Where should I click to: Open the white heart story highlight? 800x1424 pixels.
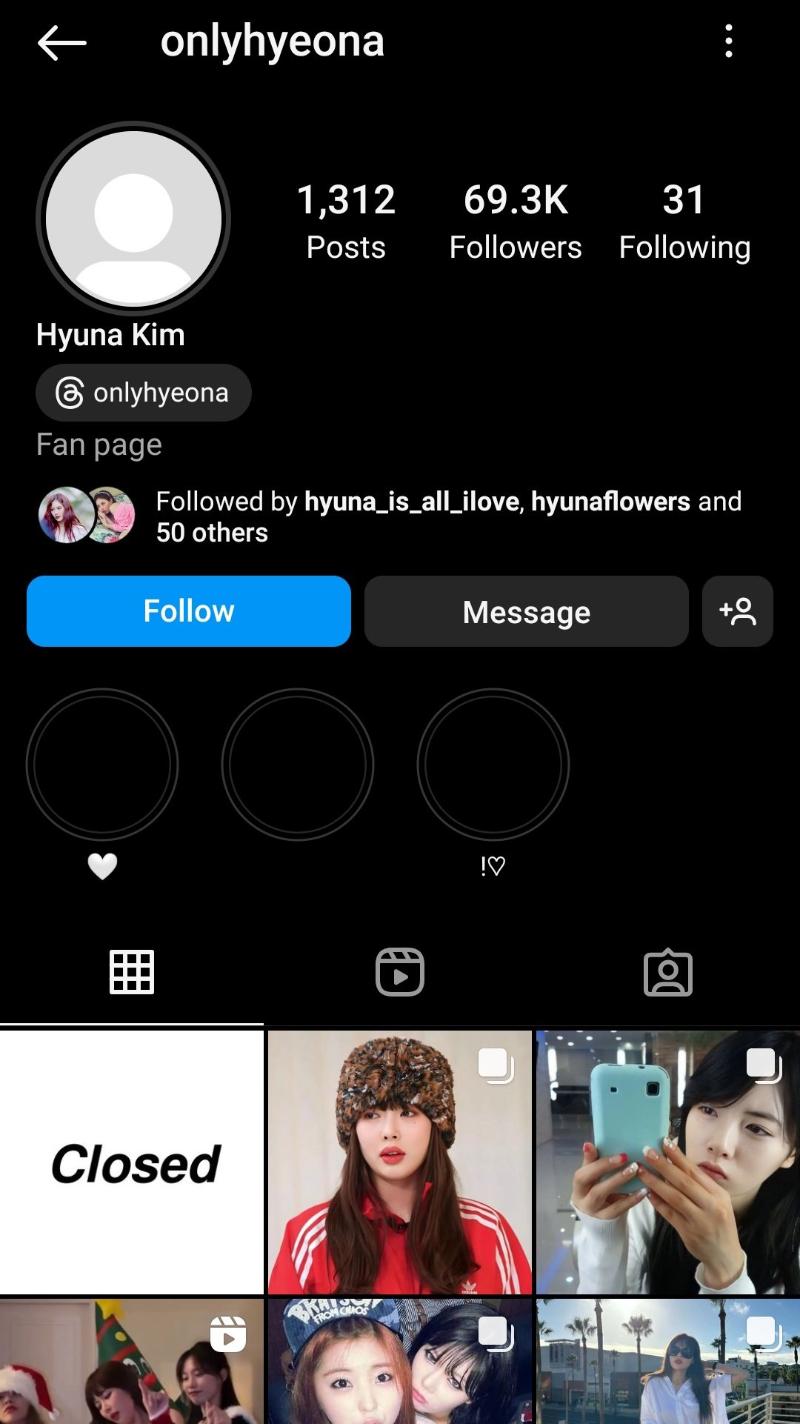point(102,765)
